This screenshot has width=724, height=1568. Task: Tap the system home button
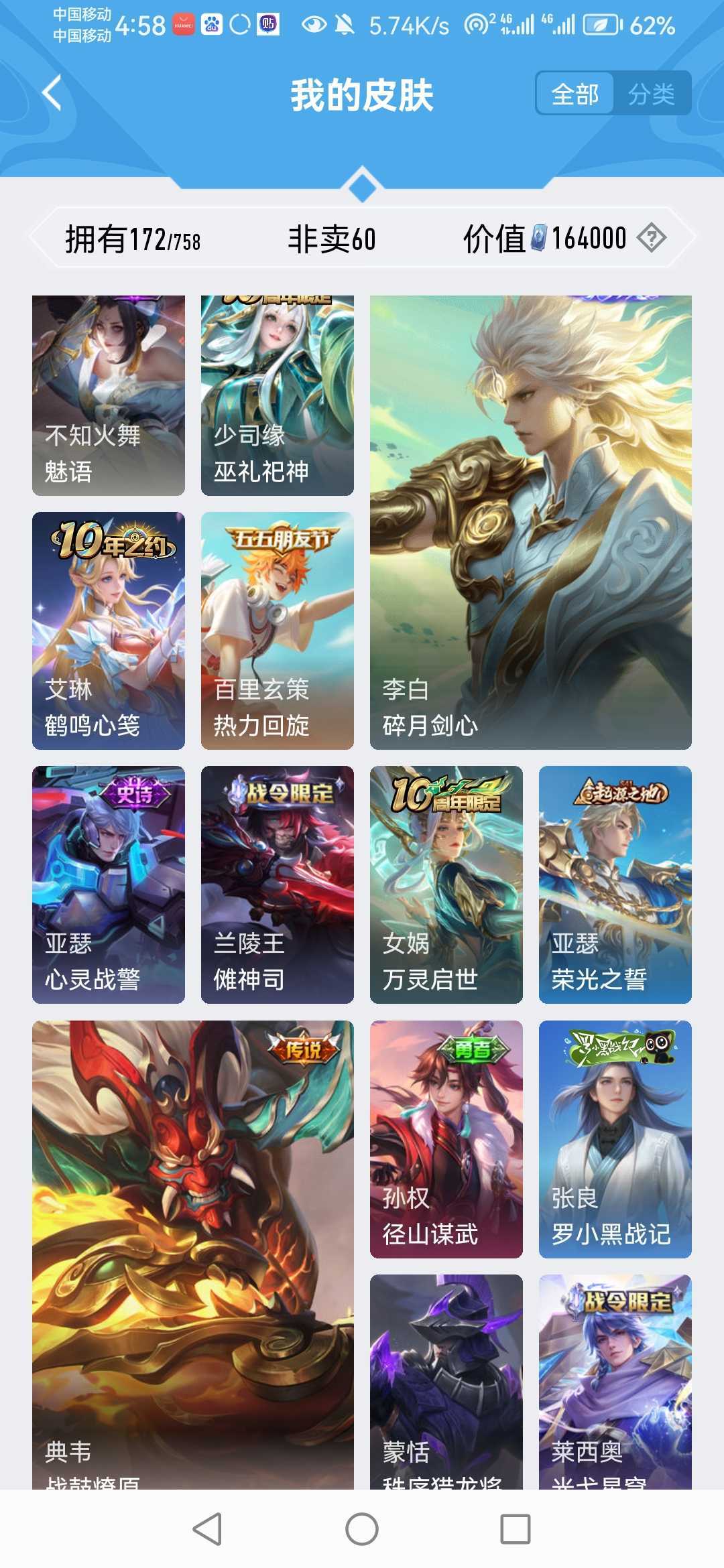362,1529
